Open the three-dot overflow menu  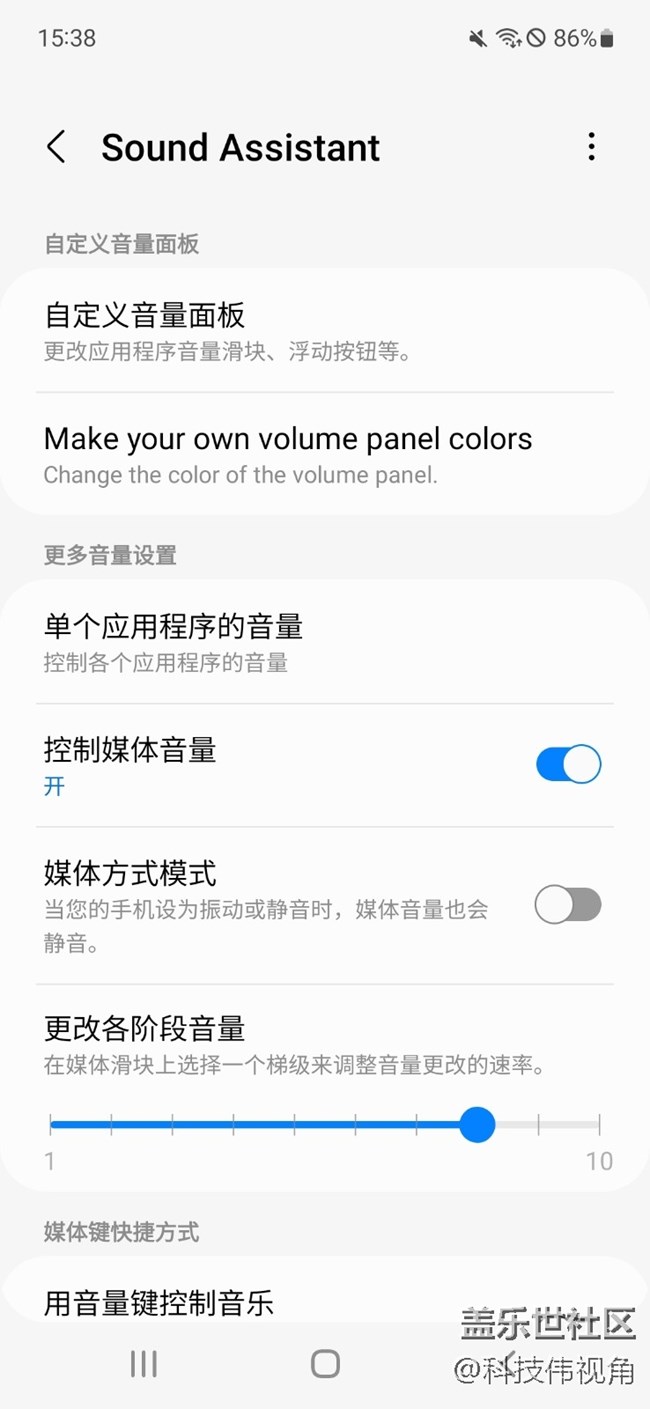[x=591, y=147]
